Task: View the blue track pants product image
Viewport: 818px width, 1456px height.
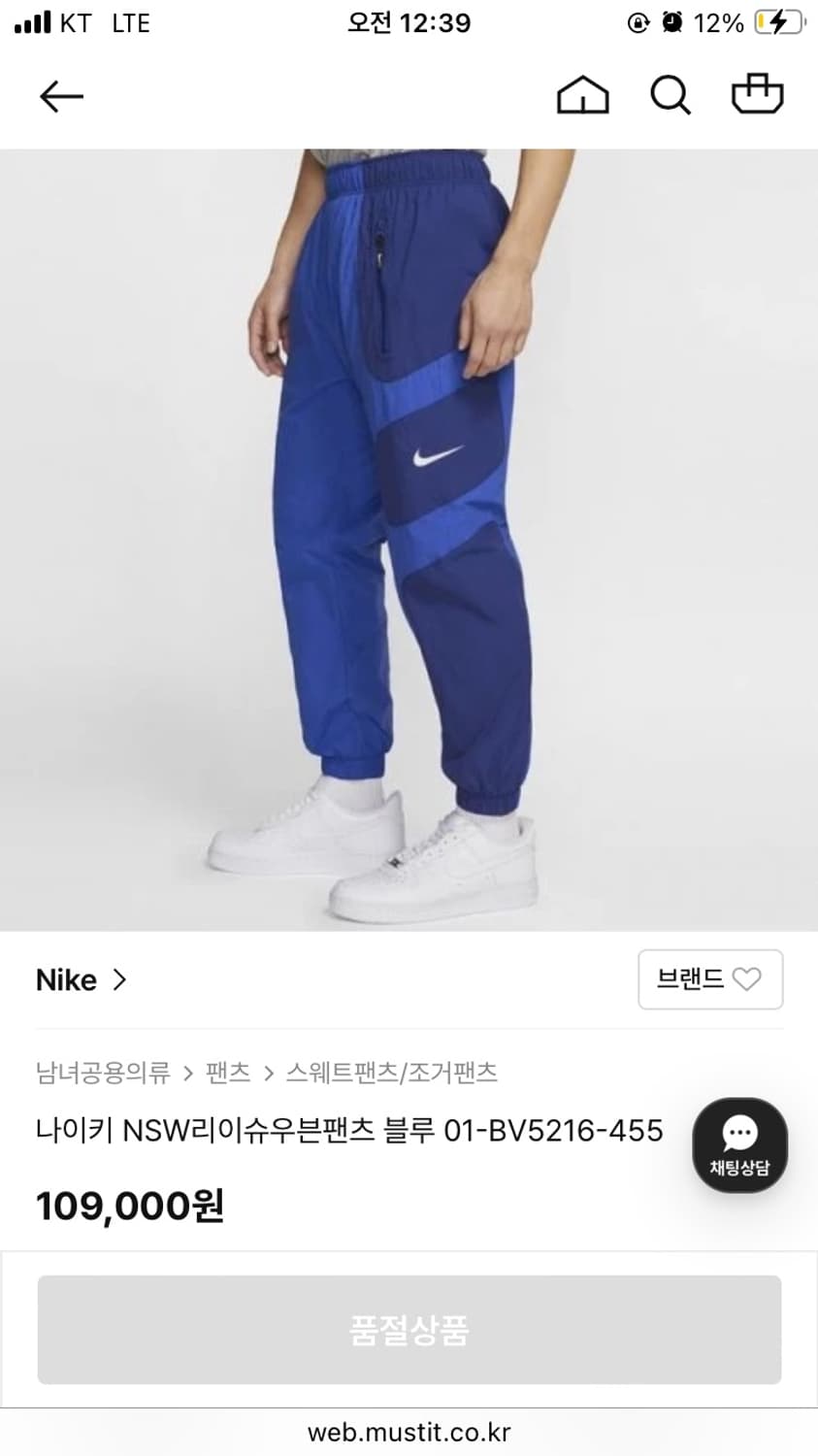Action: pos(409,534)
